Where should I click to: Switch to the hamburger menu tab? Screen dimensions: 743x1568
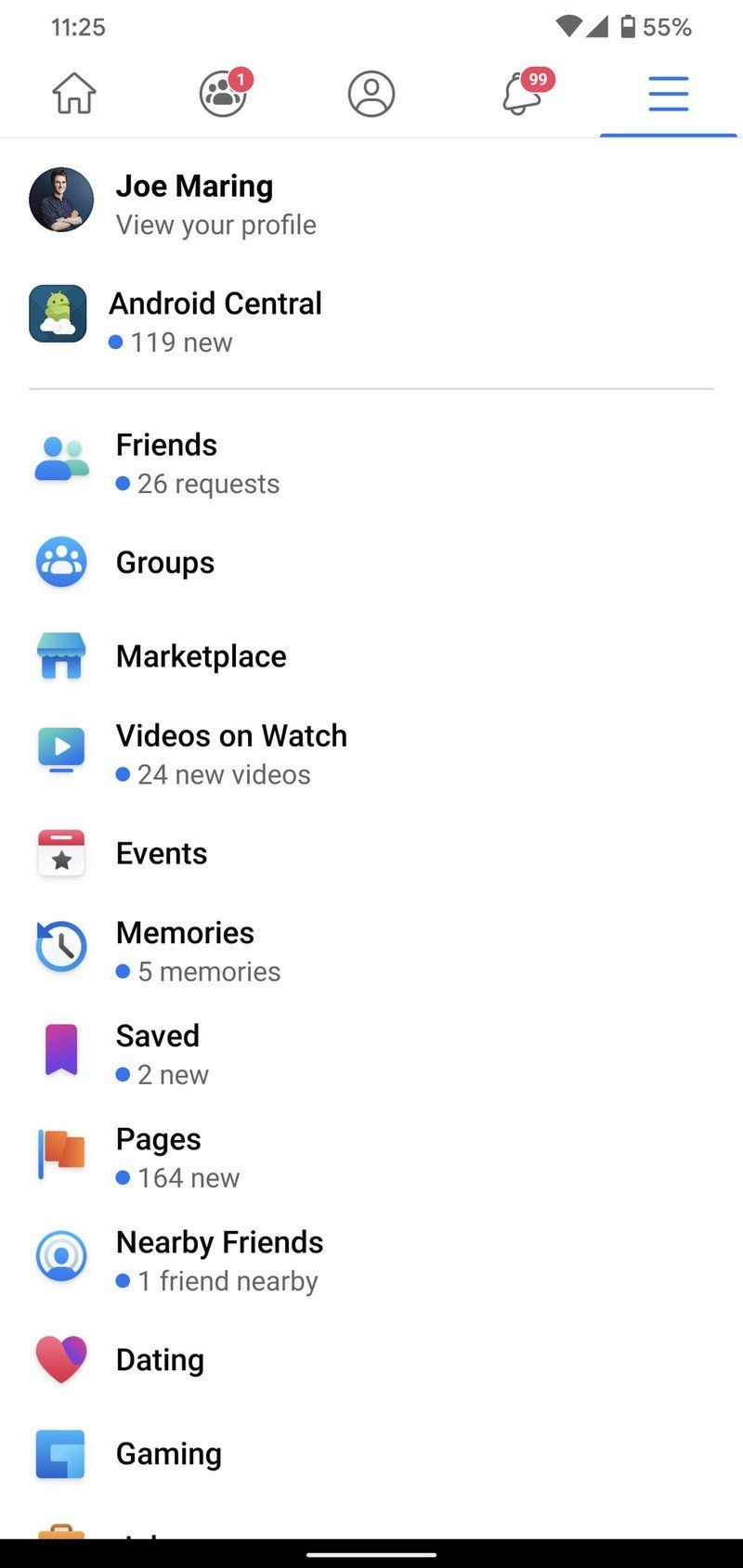[x=668, y=93]
